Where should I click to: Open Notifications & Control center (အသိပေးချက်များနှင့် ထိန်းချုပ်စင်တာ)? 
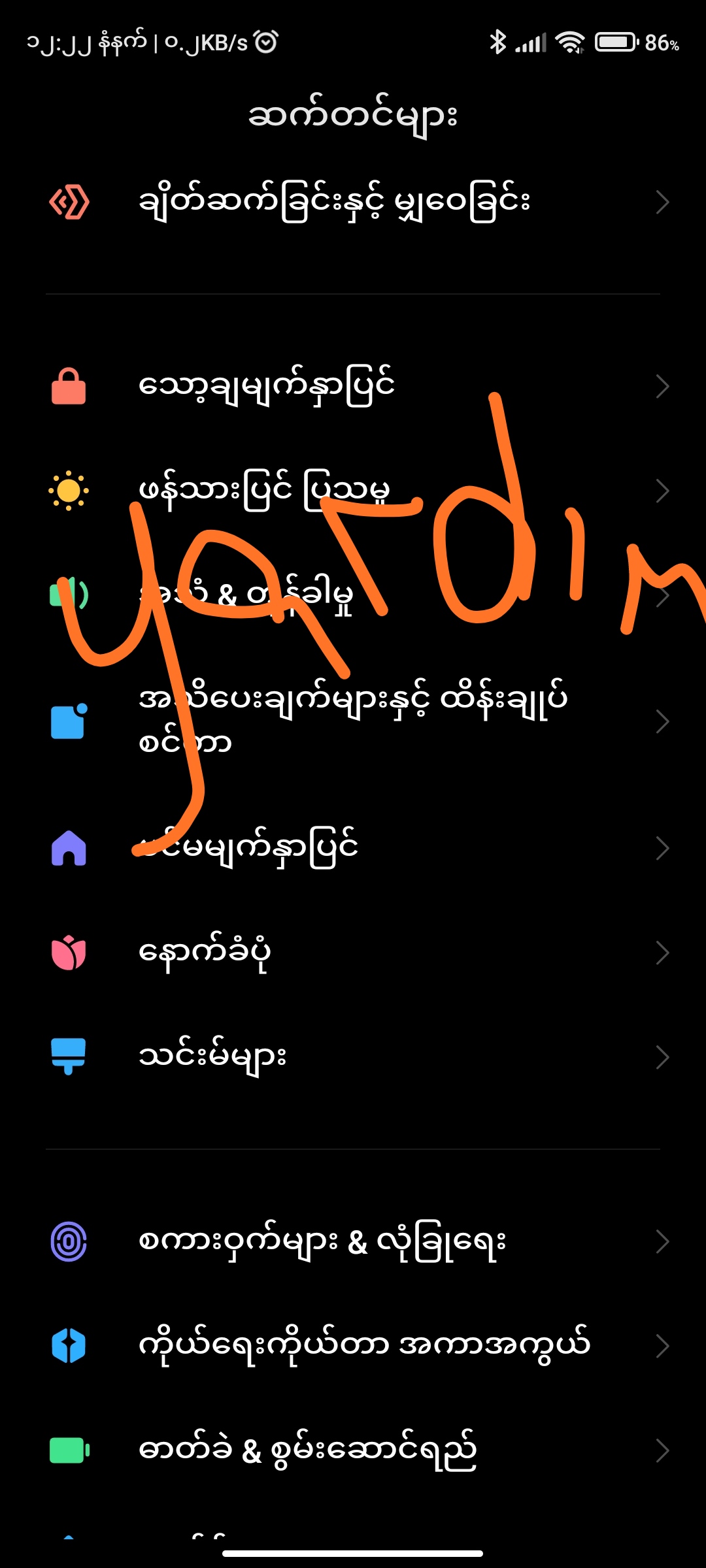tap(353, 721)
